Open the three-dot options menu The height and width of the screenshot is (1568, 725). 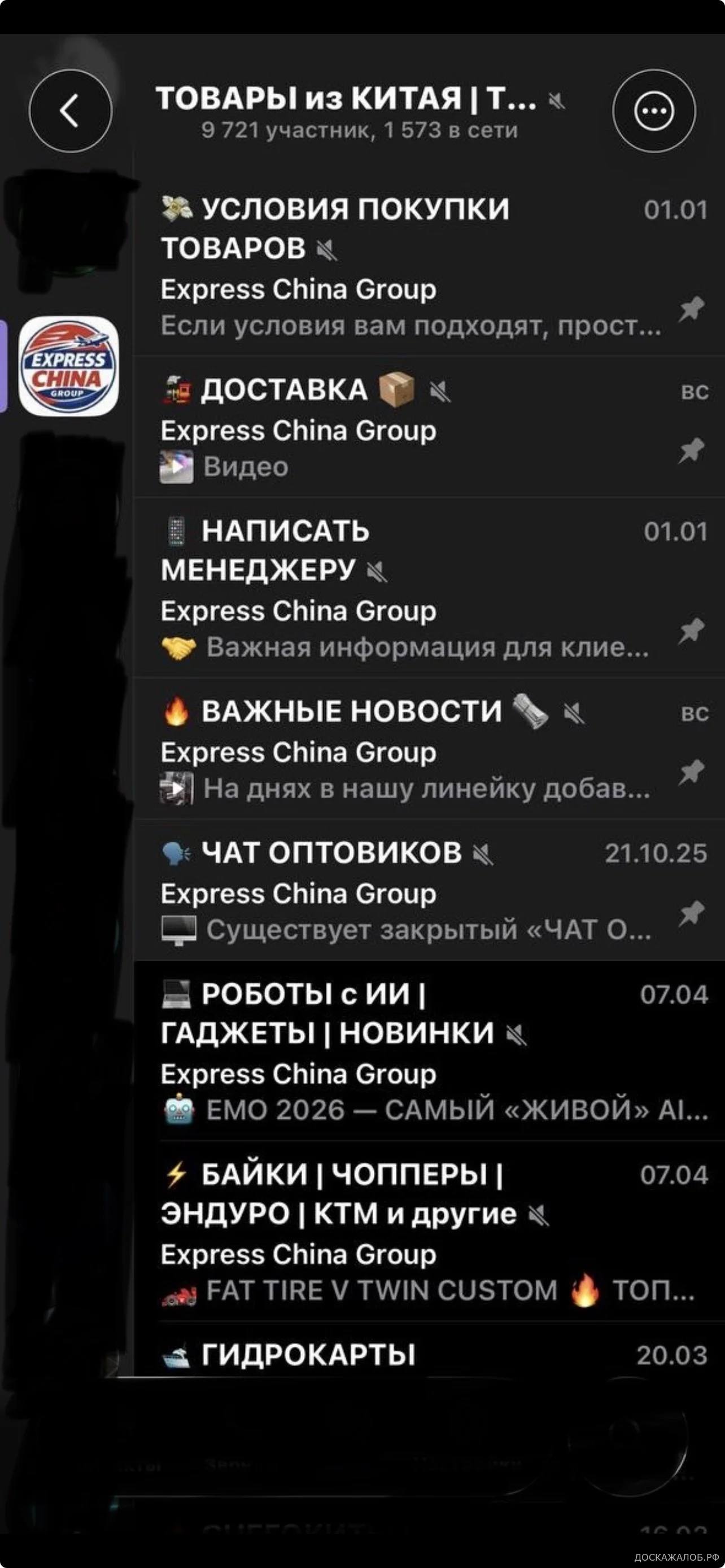(654, 111)
